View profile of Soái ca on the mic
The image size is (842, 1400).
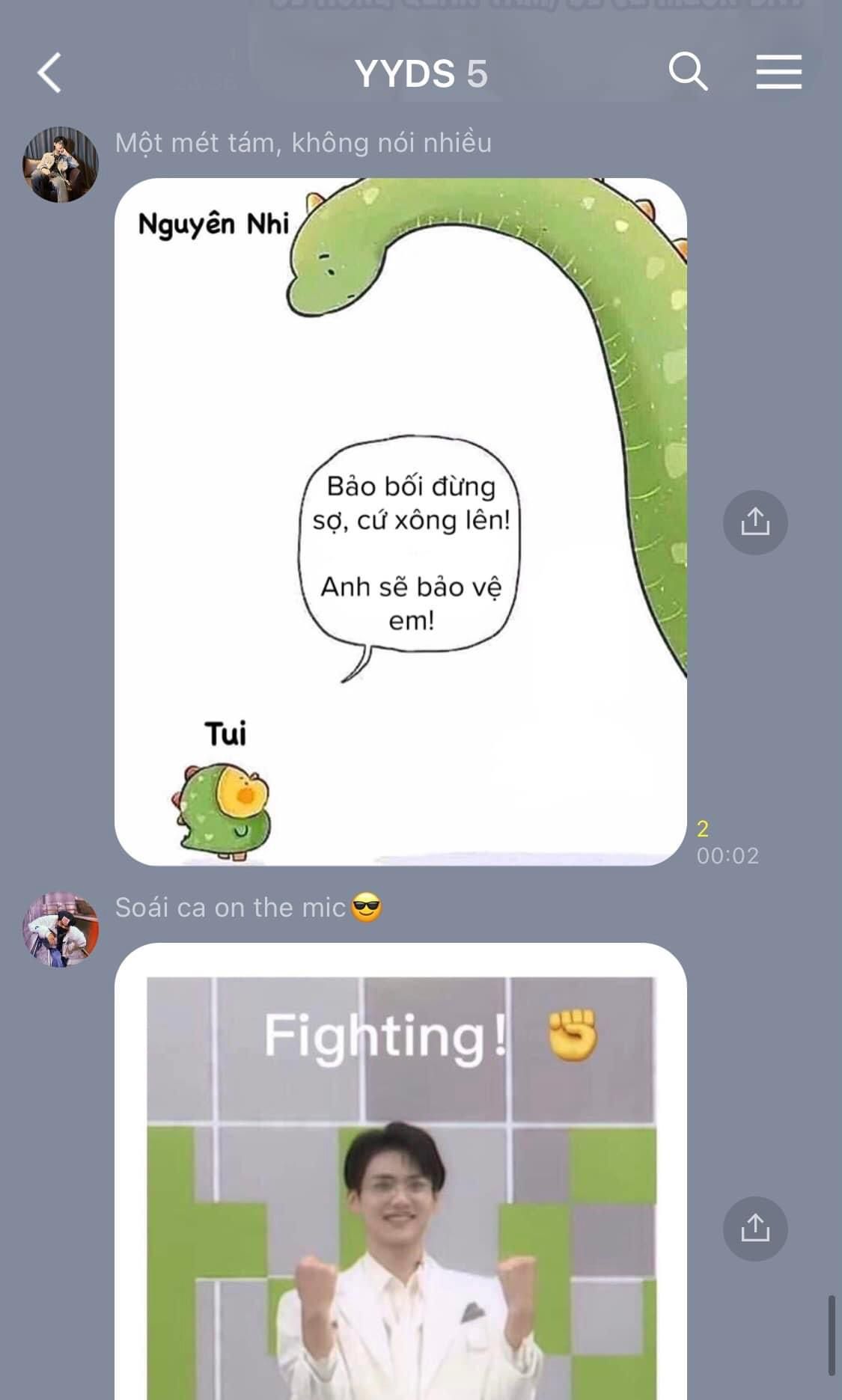tap(61, 929)
